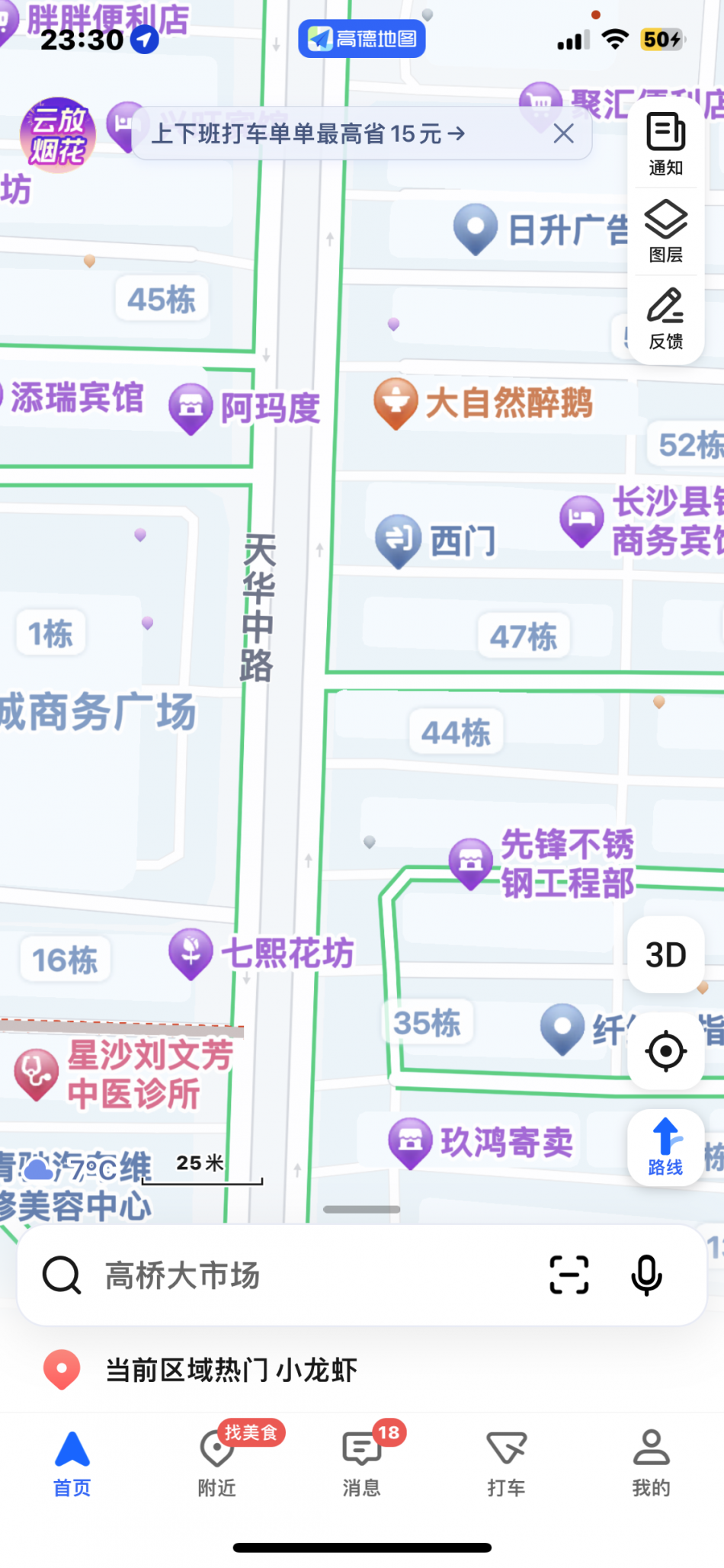Select the 大自然醉鹅 restaurant marker
724x1568 pixels.
[x=396, y=402]
